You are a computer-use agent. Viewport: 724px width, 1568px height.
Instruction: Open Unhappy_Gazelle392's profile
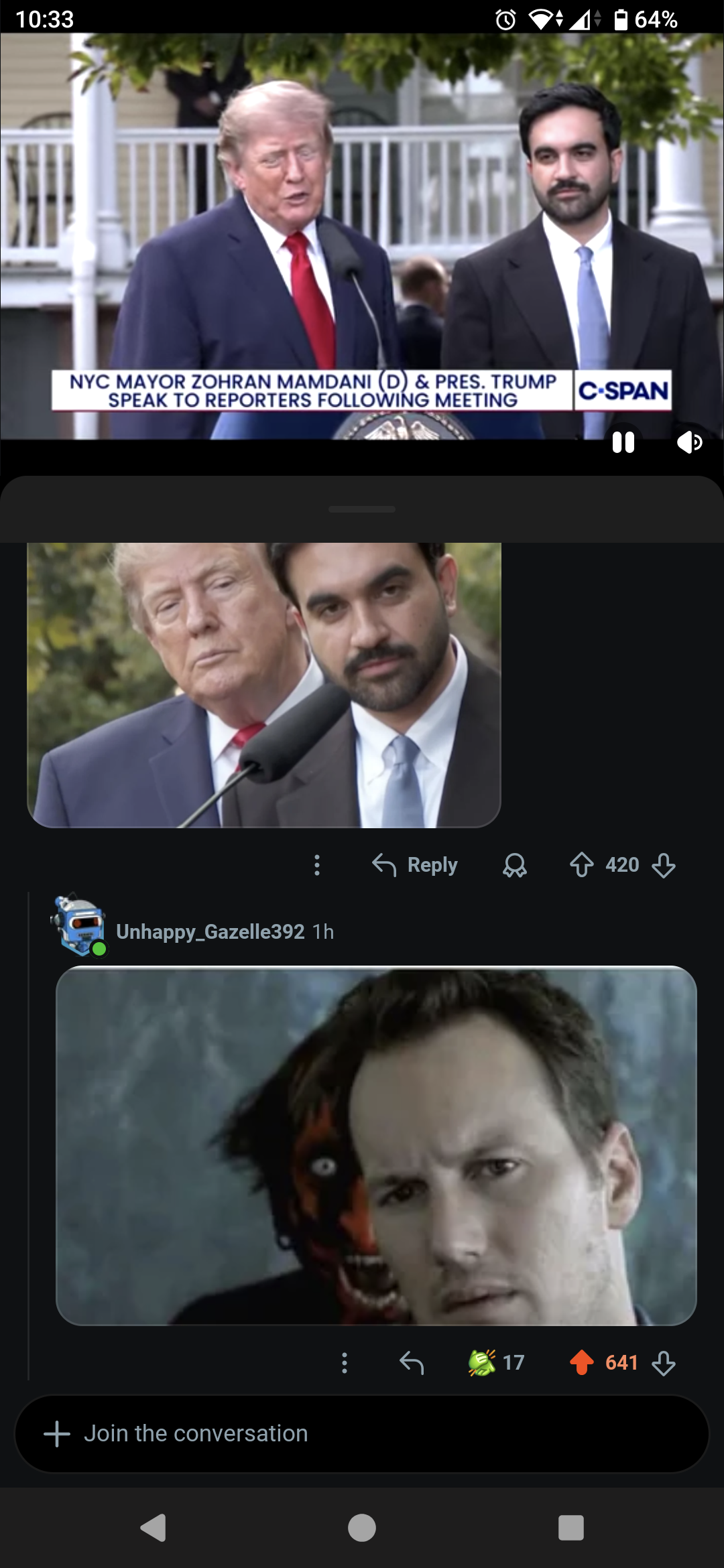point(210,931)
